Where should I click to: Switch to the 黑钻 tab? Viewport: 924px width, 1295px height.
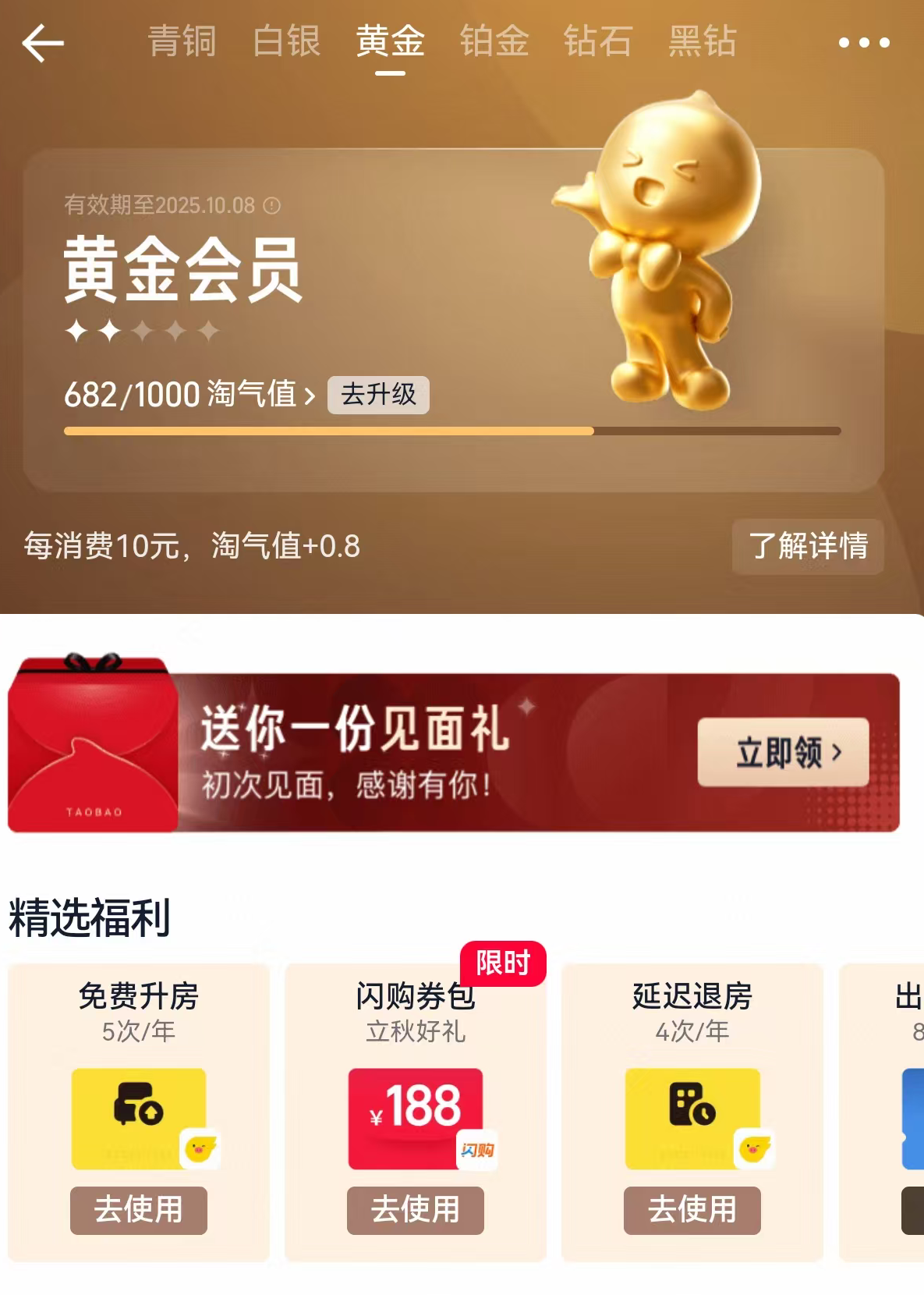point(702,41)
